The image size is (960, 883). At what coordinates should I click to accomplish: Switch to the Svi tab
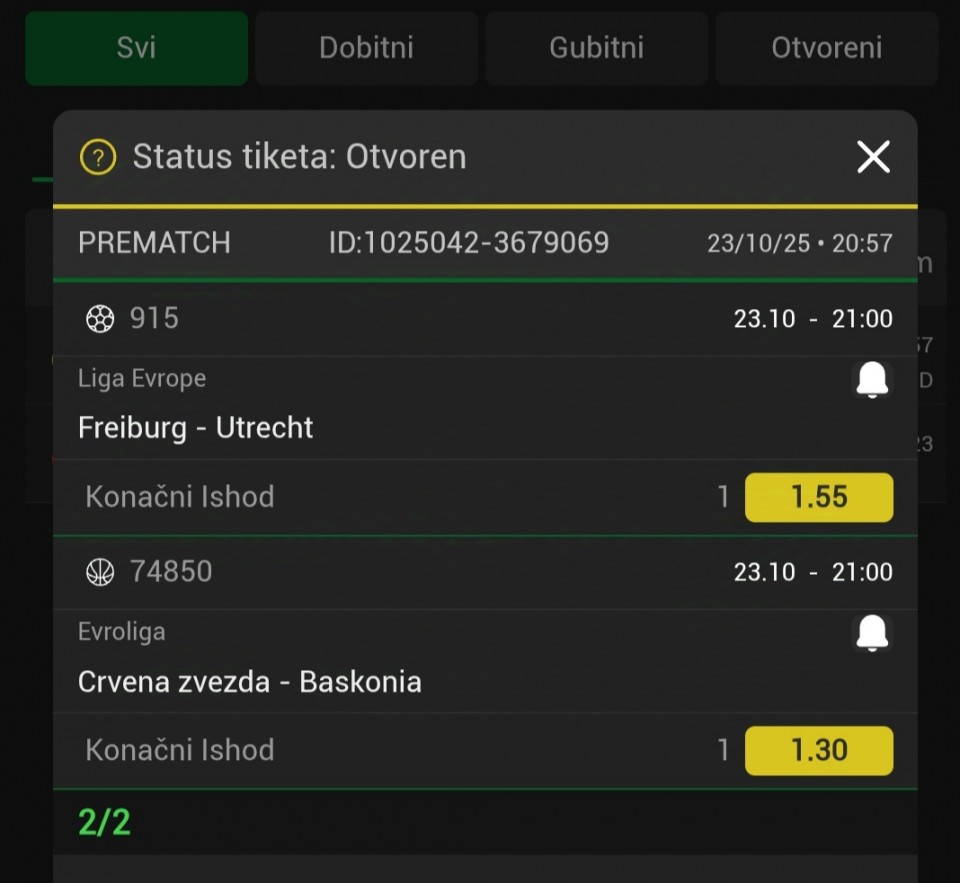[x=136, y=48]
